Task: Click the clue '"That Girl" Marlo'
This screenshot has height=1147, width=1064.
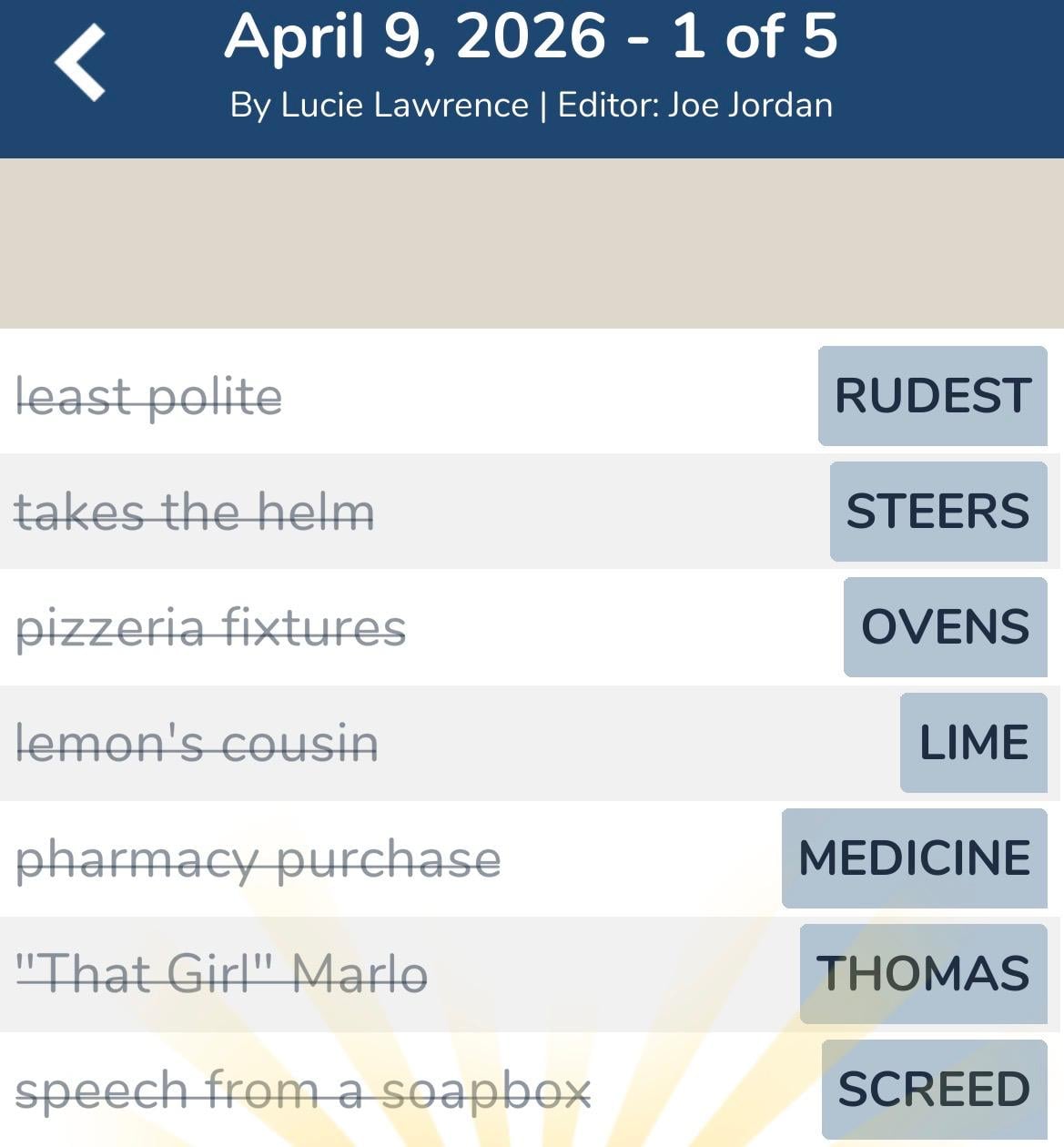Action: pos(221,974)
